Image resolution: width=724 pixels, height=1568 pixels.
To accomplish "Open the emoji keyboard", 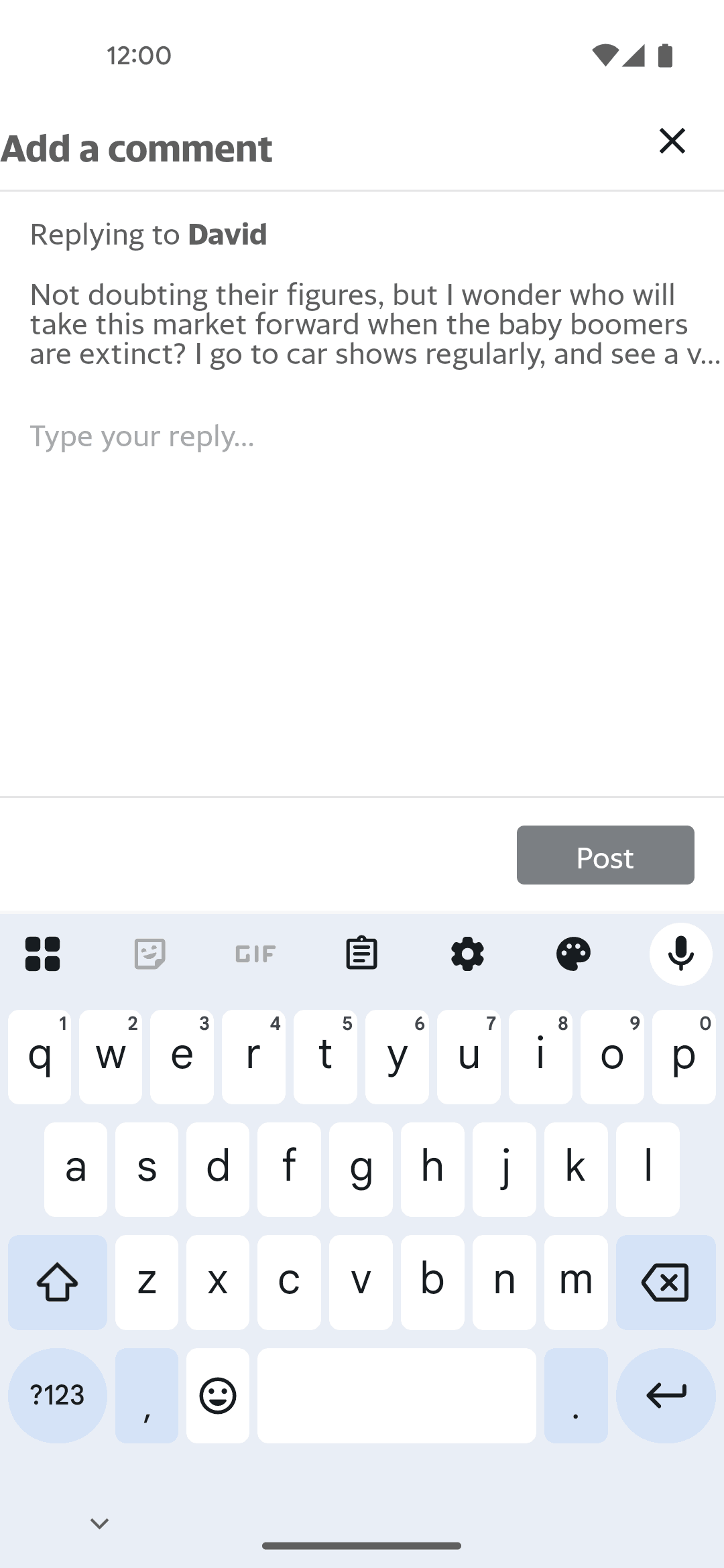I will click(218, 1395).
